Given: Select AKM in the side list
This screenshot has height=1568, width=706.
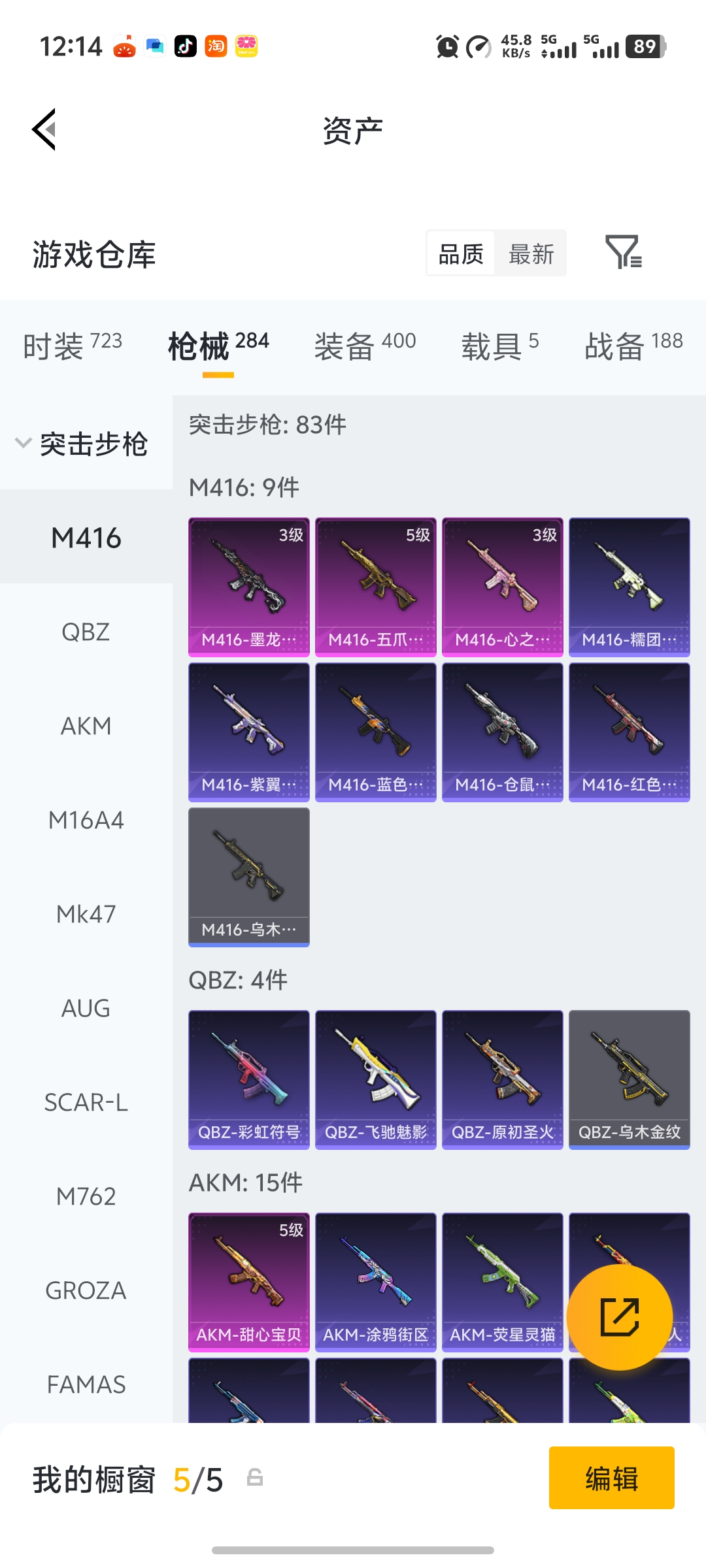Looking at the screenshot, I should coord(86,727).
